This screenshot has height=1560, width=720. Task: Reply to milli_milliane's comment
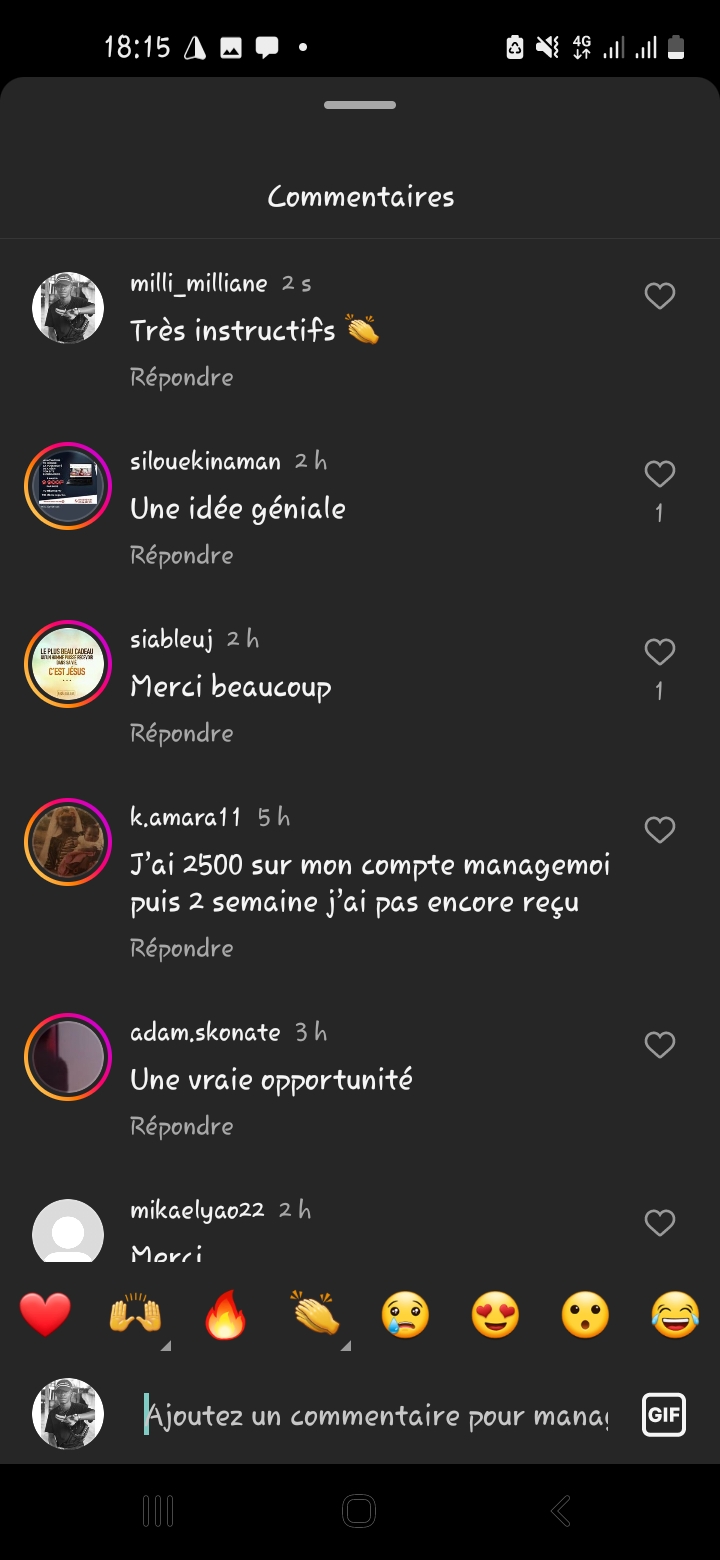tap(182, 378)
